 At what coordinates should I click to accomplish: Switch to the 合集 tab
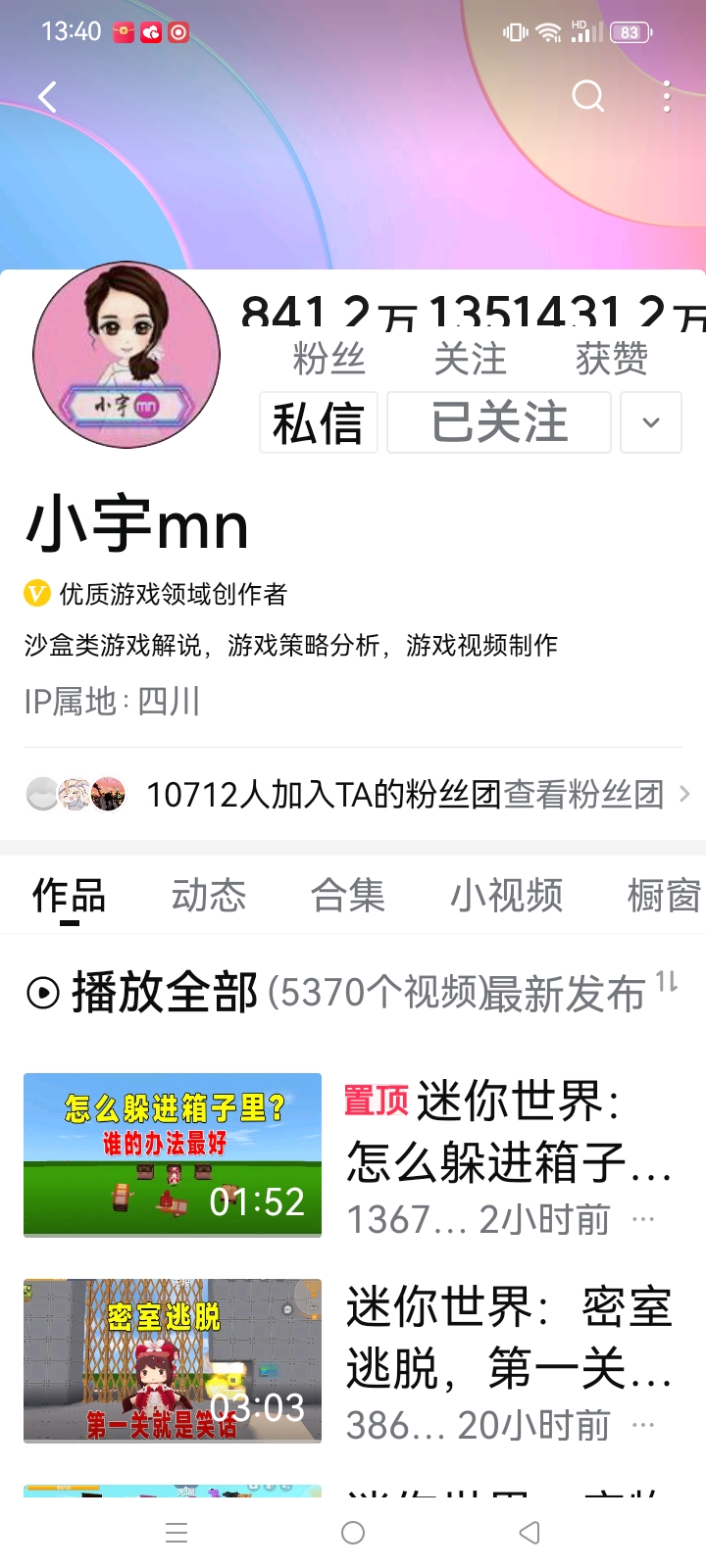pos(347,895)
